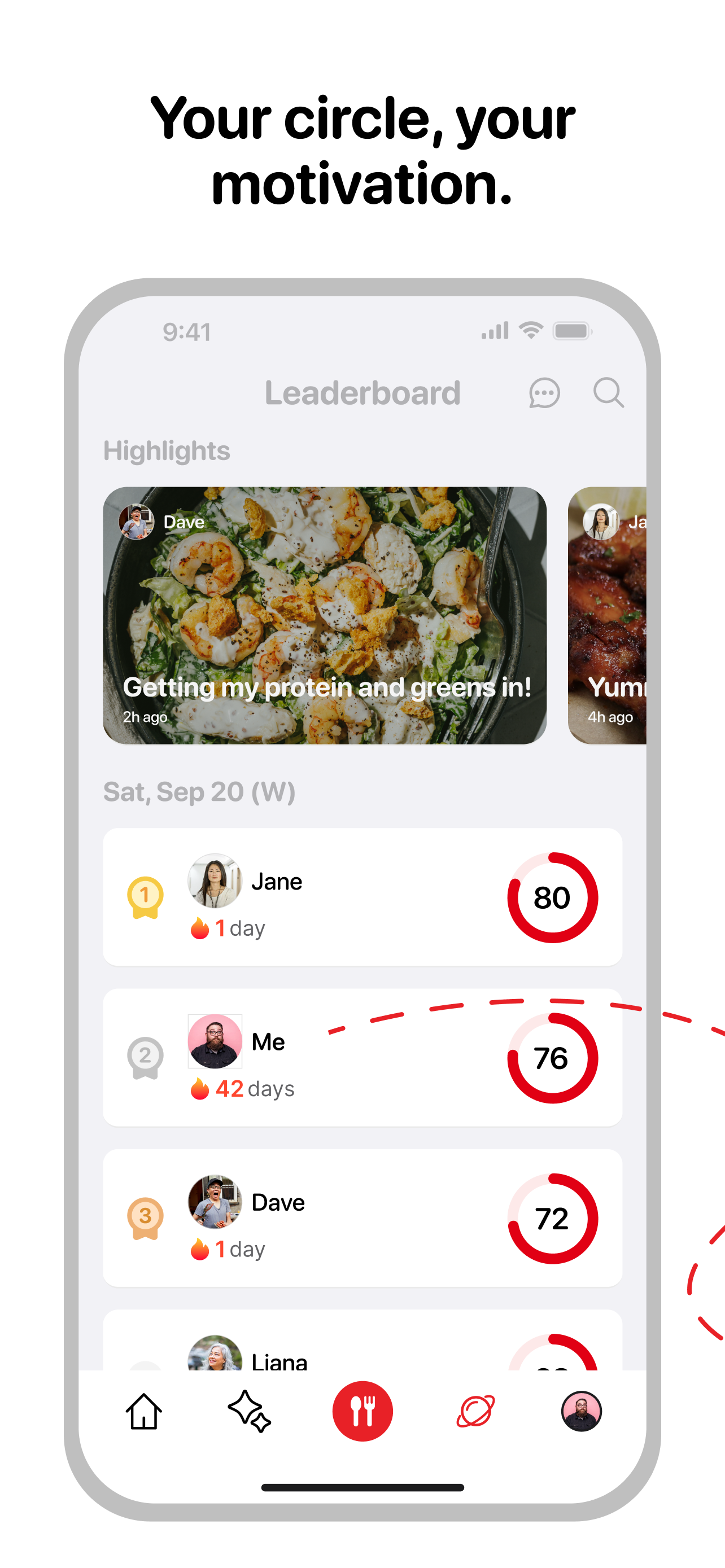This screenshot has height=1568, width=725.
Task: Tap the silver second-place medal badge
Action: pos(145,1057)
